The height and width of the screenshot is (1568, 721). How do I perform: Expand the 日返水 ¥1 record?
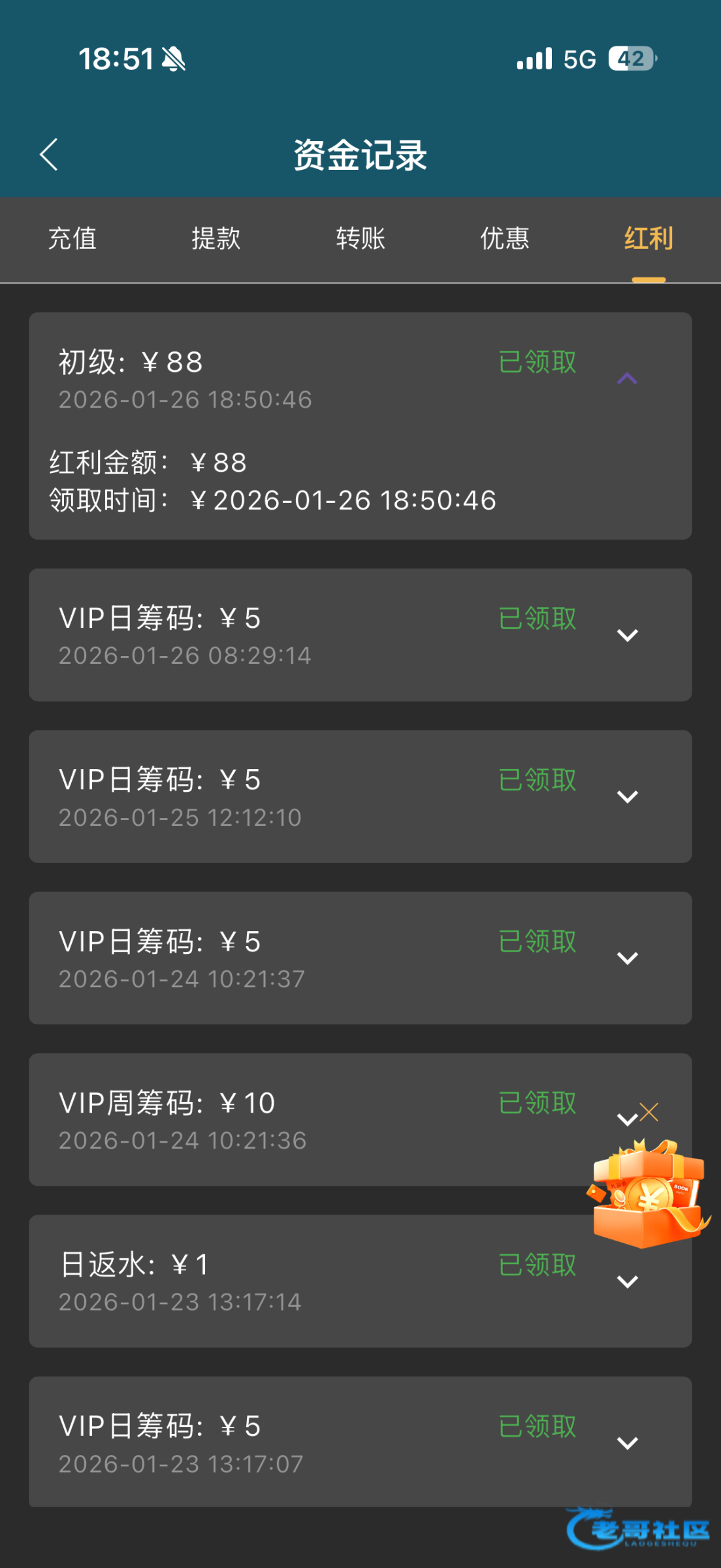tap(627, 1281)
